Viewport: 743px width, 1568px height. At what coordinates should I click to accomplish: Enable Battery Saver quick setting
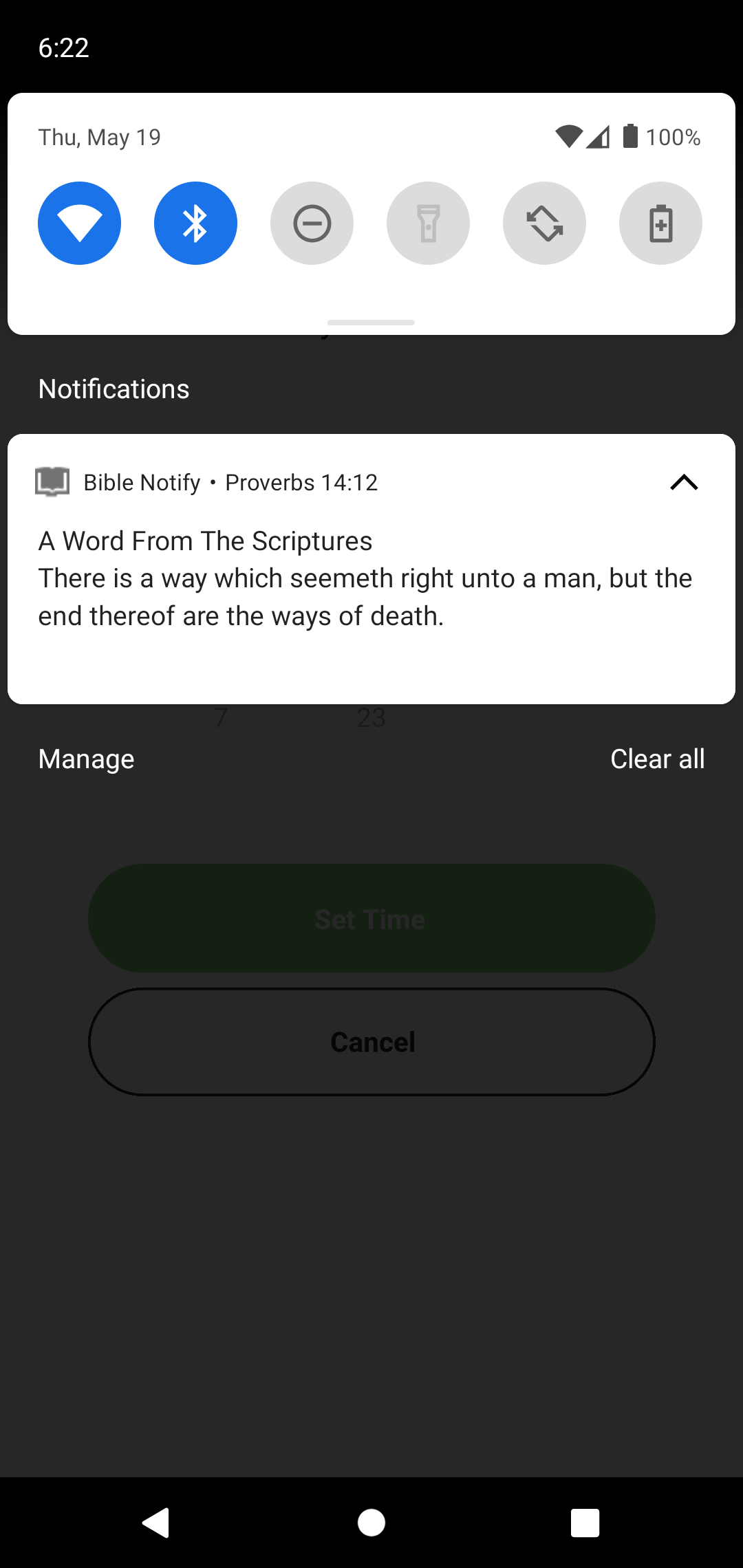[660, 223]
